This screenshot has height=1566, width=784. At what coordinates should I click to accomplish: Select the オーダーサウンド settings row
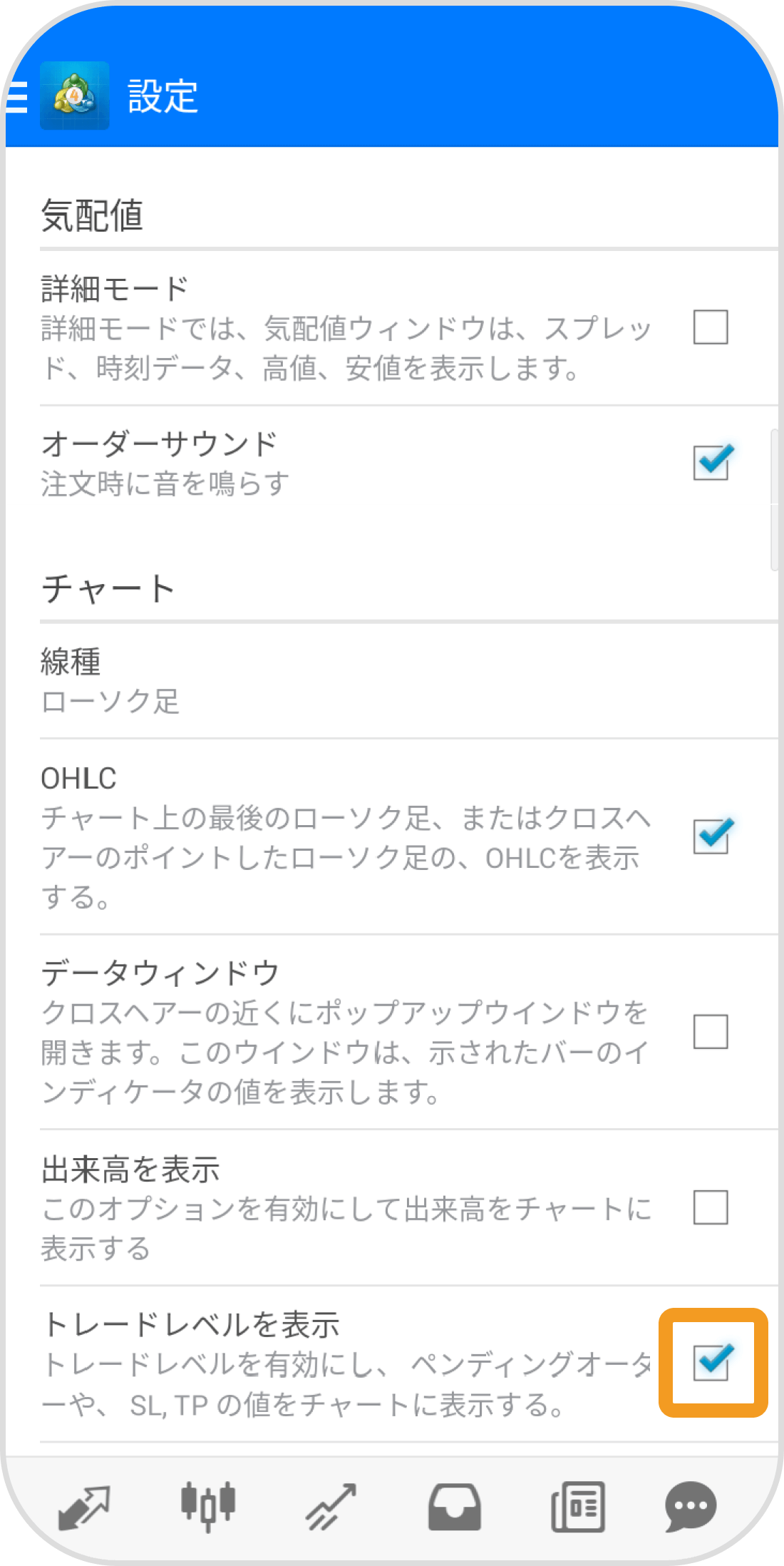coord(285,460)
